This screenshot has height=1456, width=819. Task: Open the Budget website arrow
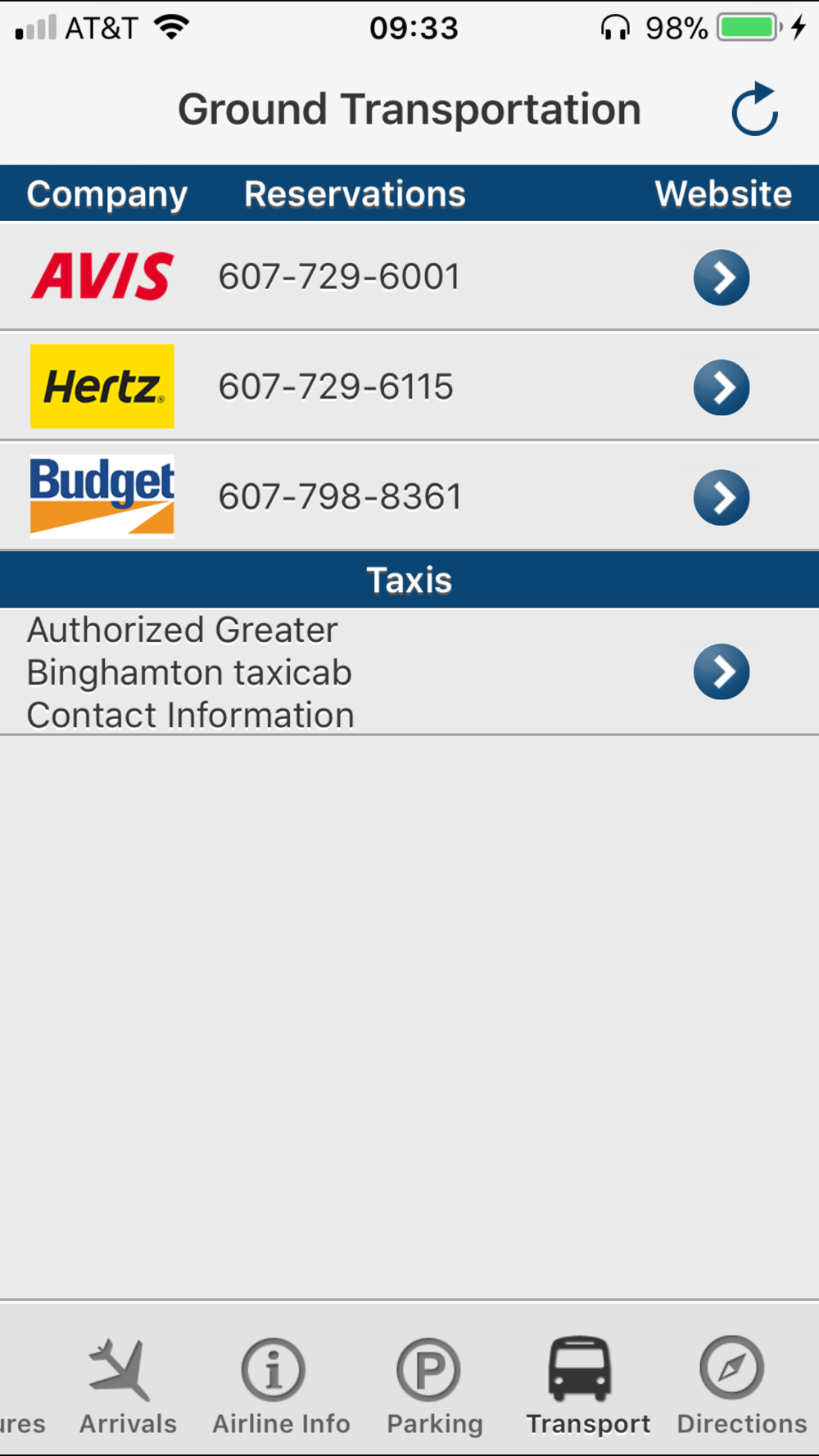coord(722,497)
